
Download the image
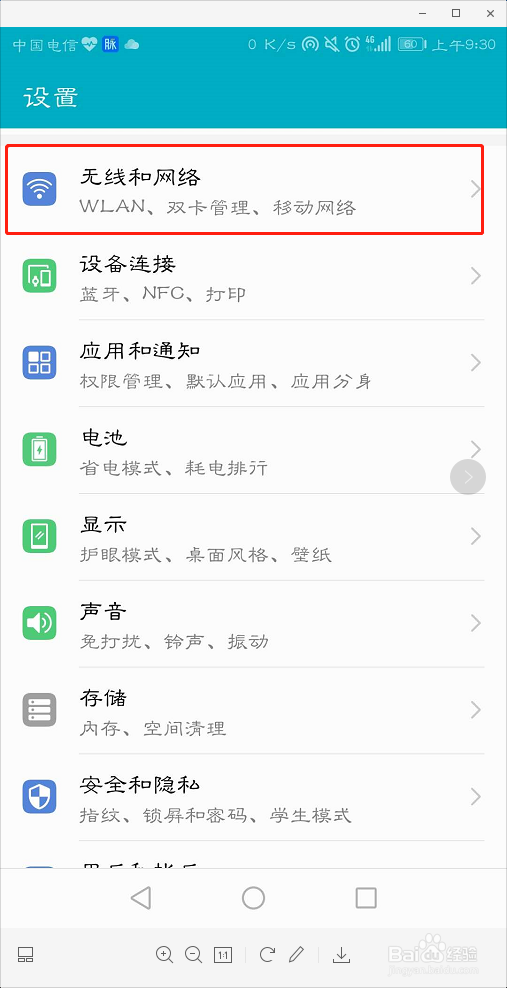click(x=341, y=955)
